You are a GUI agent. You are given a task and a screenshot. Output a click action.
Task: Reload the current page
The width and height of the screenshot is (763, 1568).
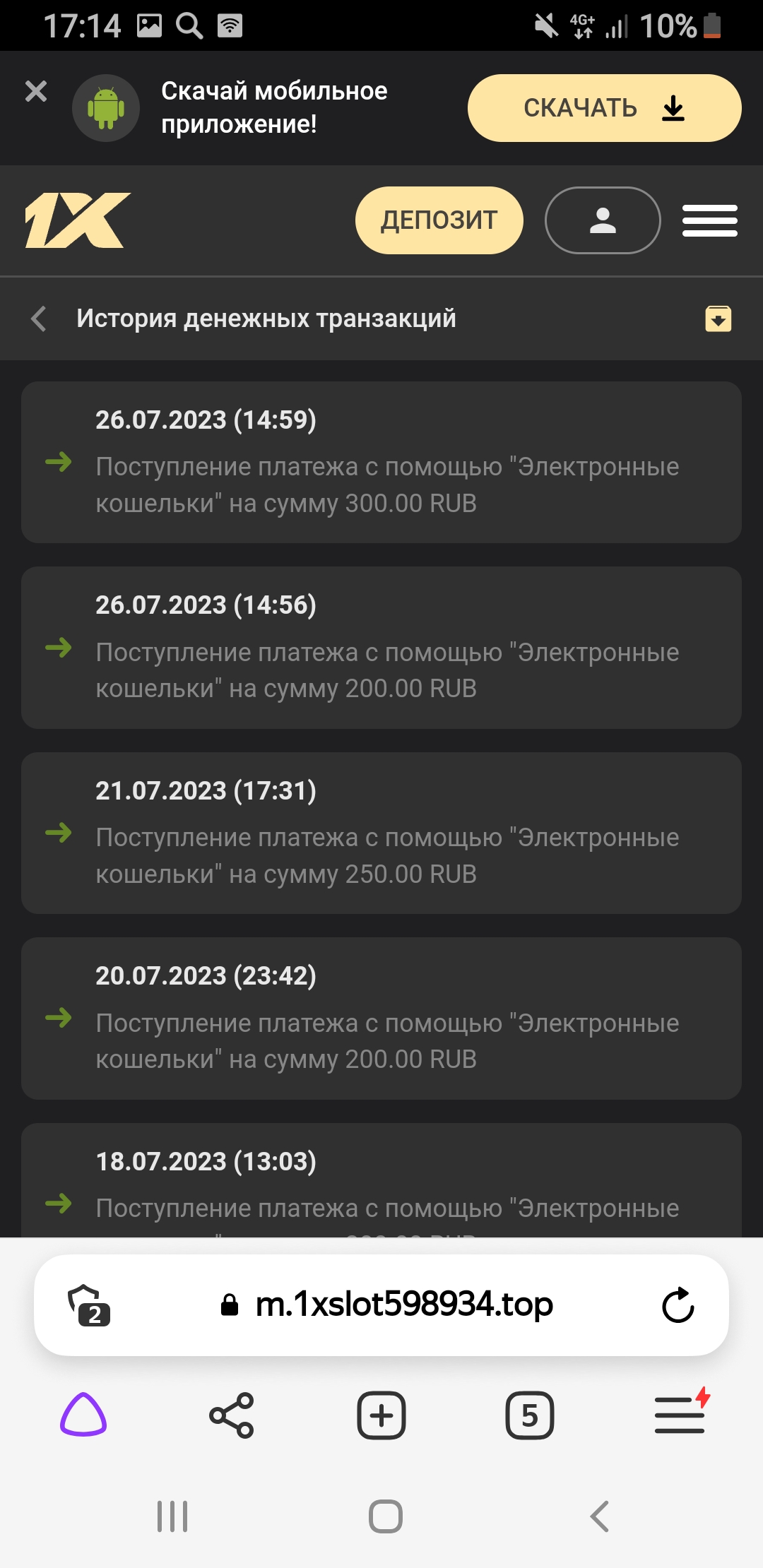[x=678, y=1305]
